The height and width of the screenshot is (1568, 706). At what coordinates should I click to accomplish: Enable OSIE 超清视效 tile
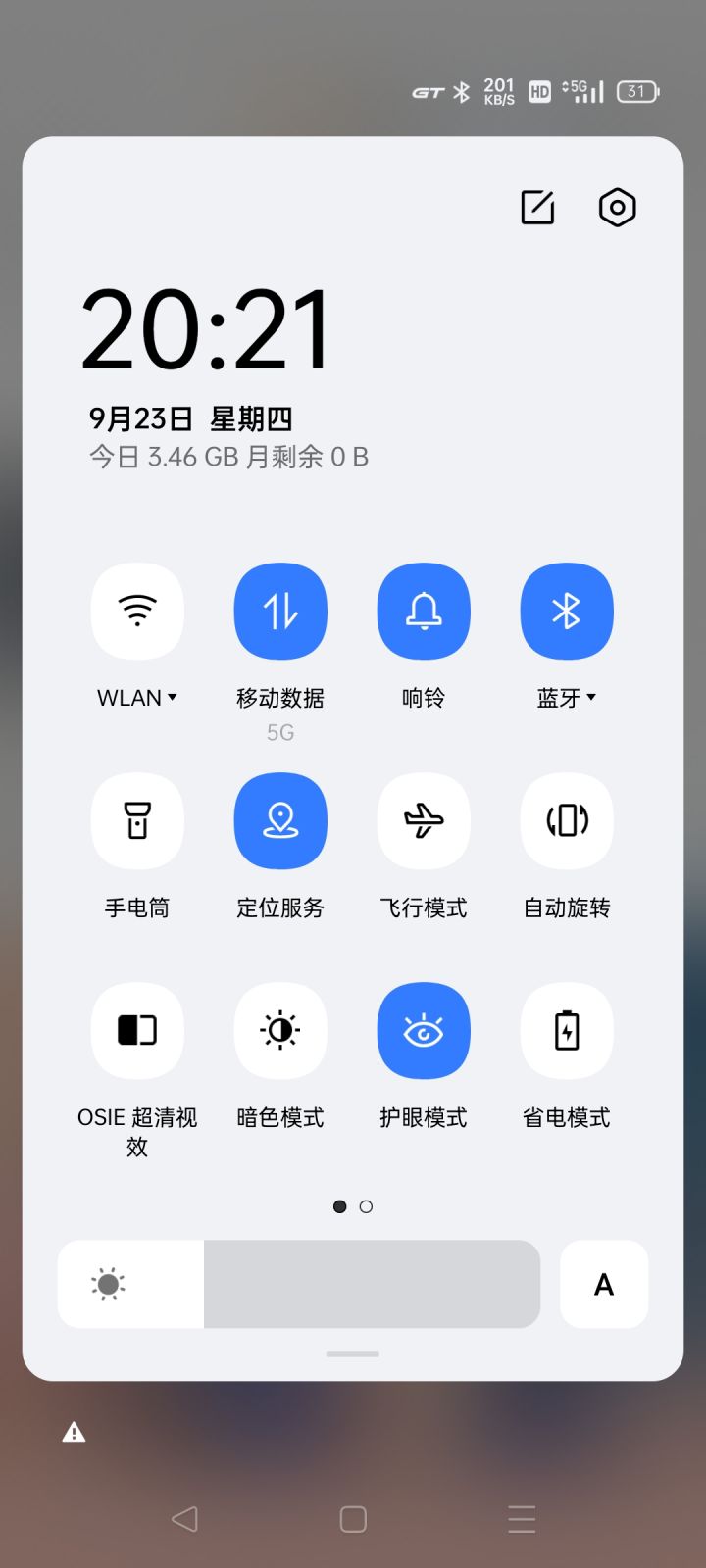click(x=137, y=1030)
